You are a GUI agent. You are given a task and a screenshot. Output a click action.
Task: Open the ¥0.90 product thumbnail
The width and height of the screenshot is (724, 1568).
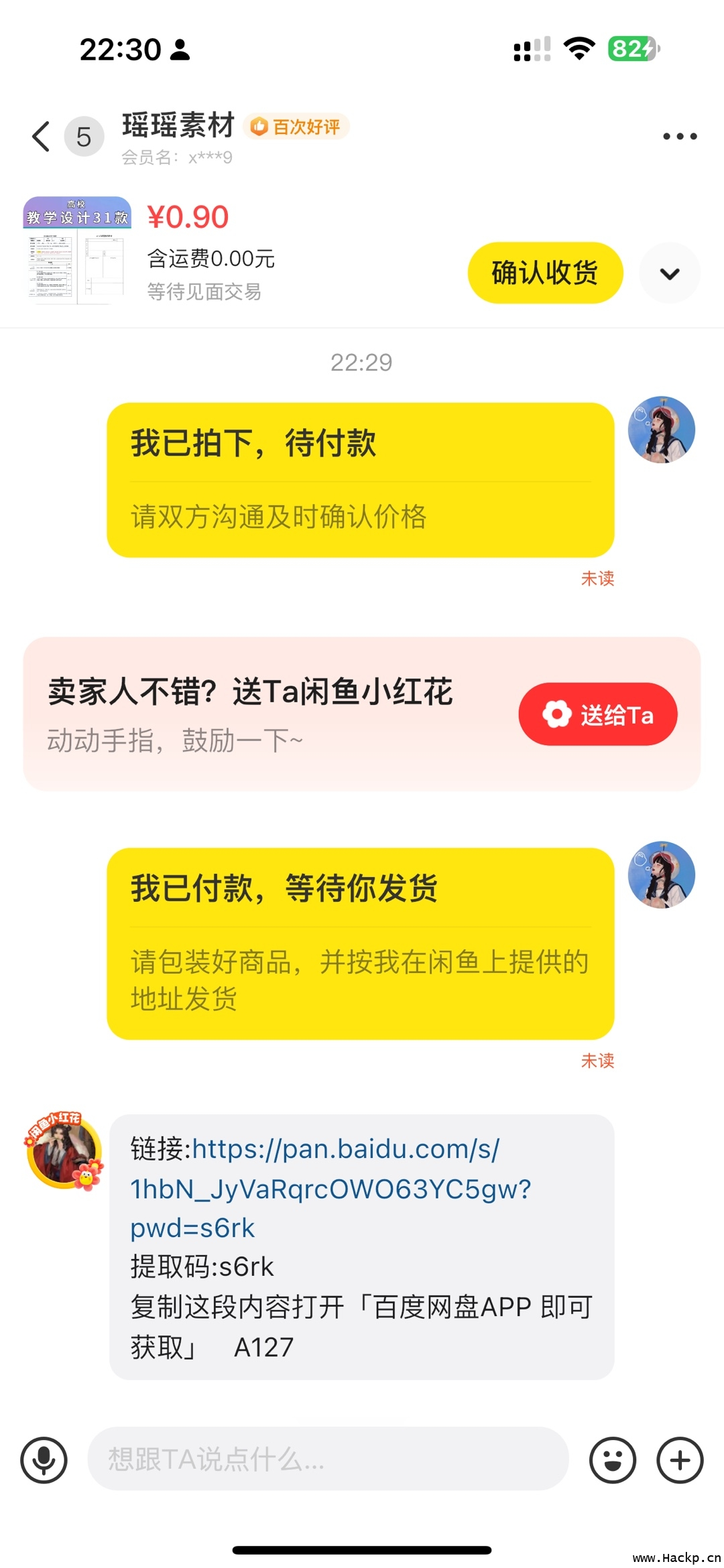[77, 251]
